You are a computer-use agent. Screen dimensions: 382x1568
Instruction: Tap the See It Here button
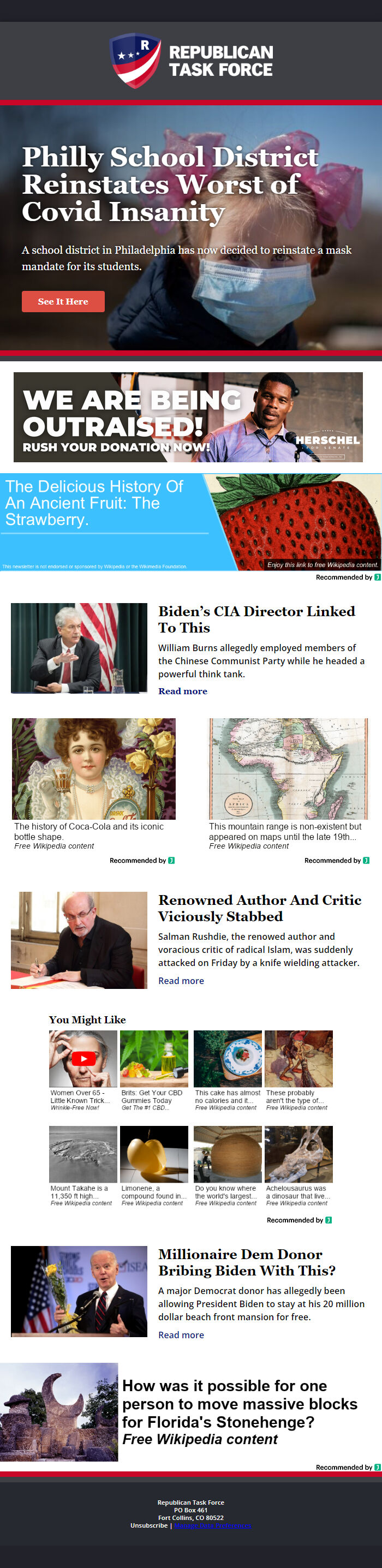tap(63, 301)
